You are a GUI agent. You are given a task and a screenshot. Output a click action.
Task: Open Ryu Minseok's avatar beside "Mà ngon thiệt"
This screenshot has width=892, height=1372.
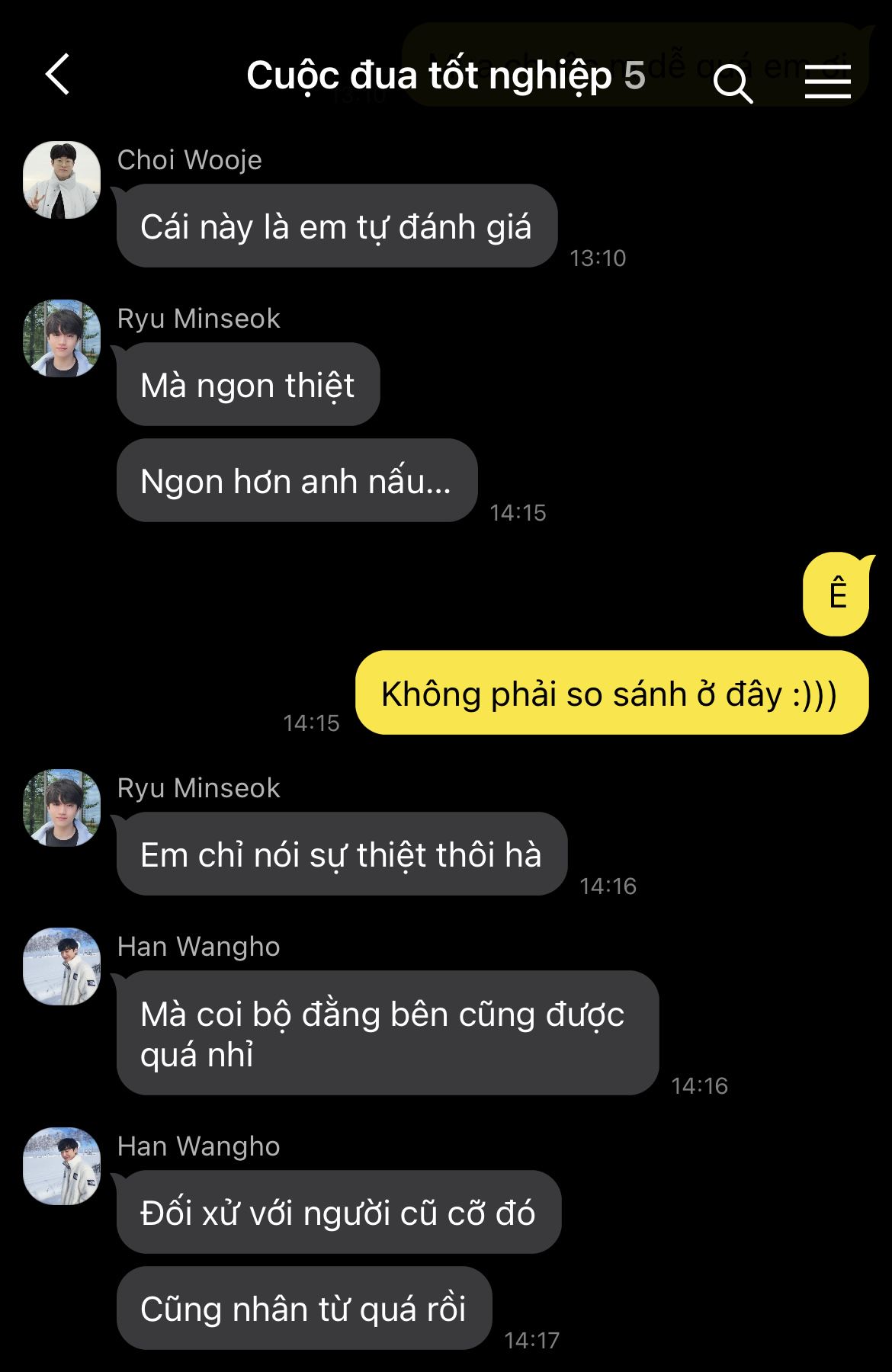(x=62, y=338)
